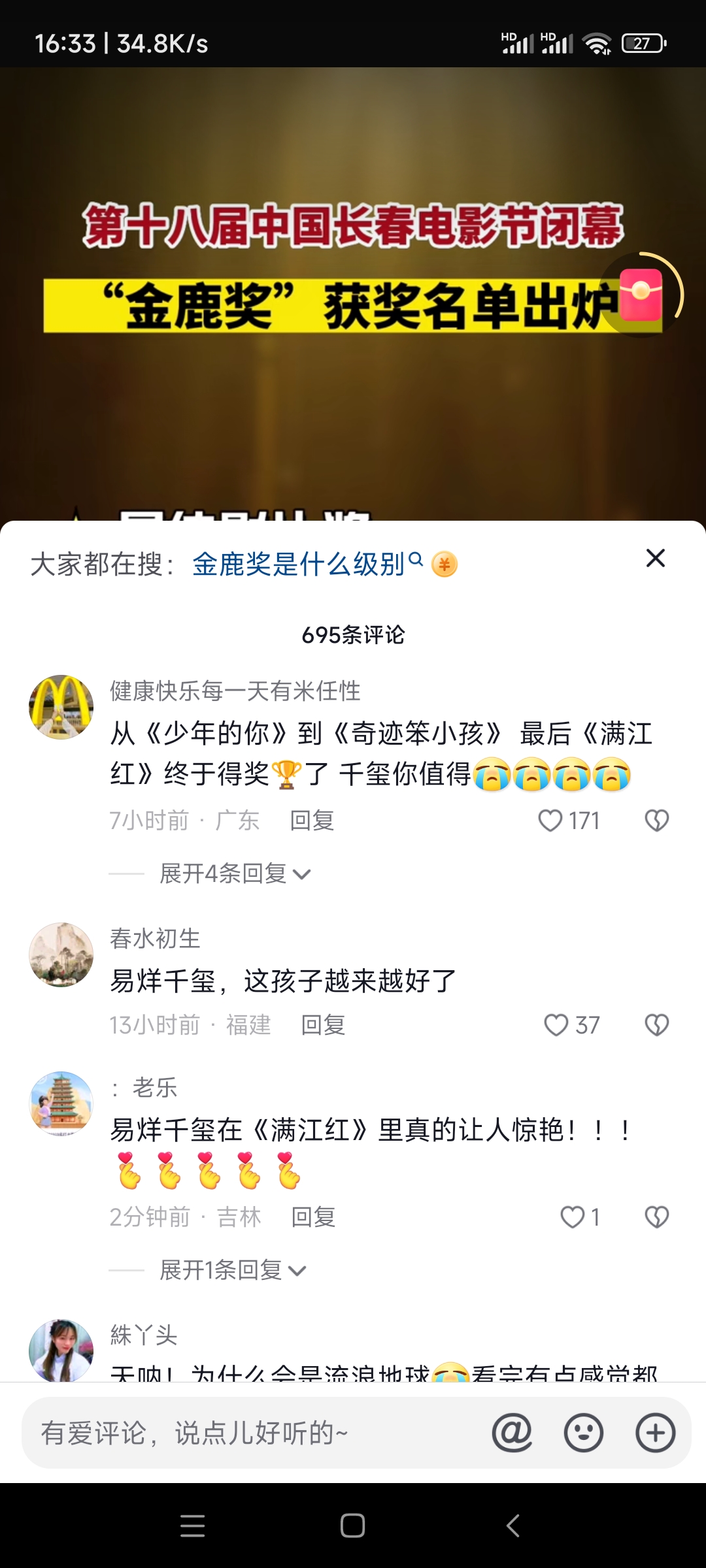Dislike 老乐's comment
This screenshot has width=706, height=1568.
click(x=656, y=1217)
